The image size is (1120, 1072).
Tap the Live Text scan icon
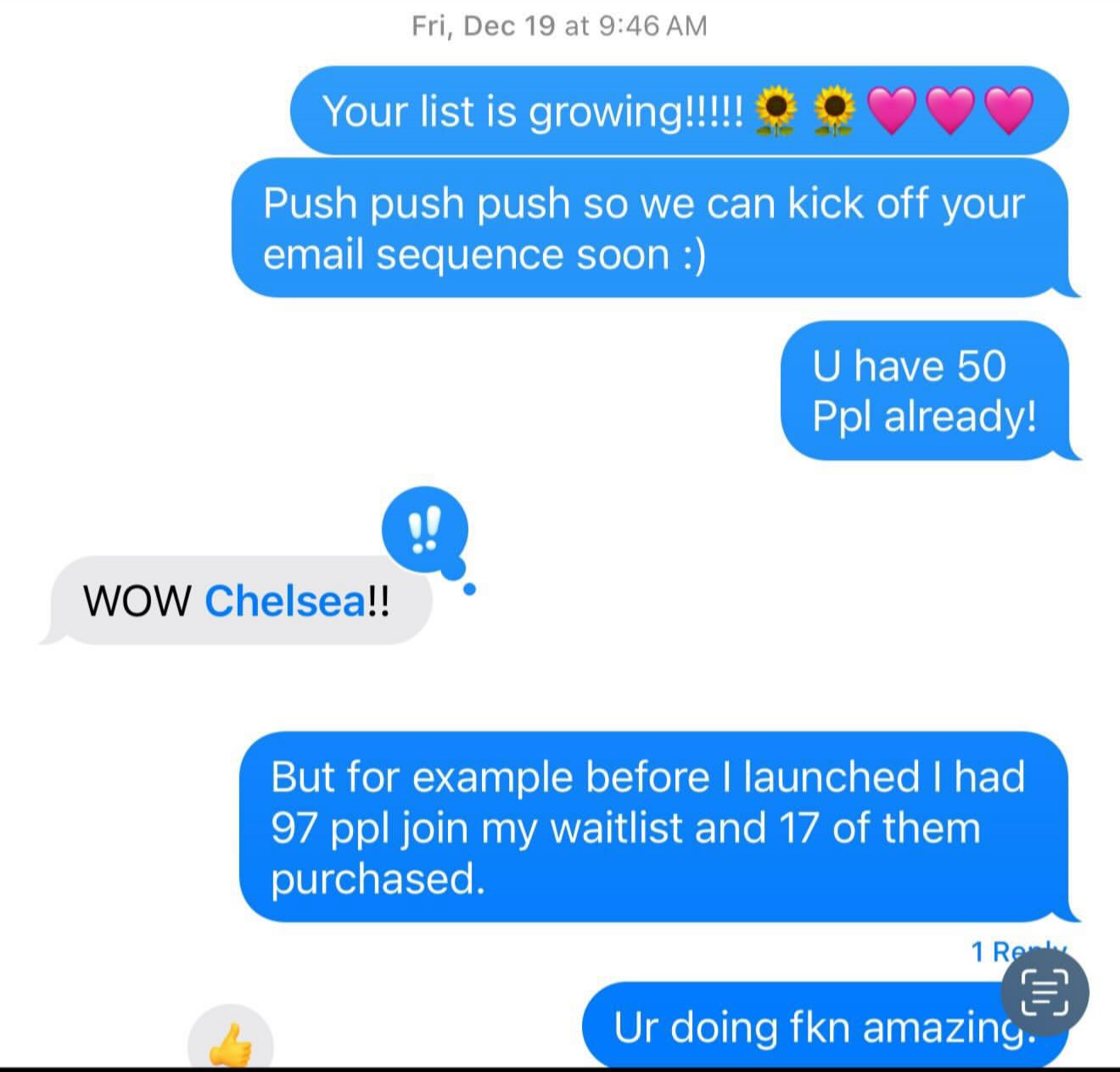[x=1044, y=993]
